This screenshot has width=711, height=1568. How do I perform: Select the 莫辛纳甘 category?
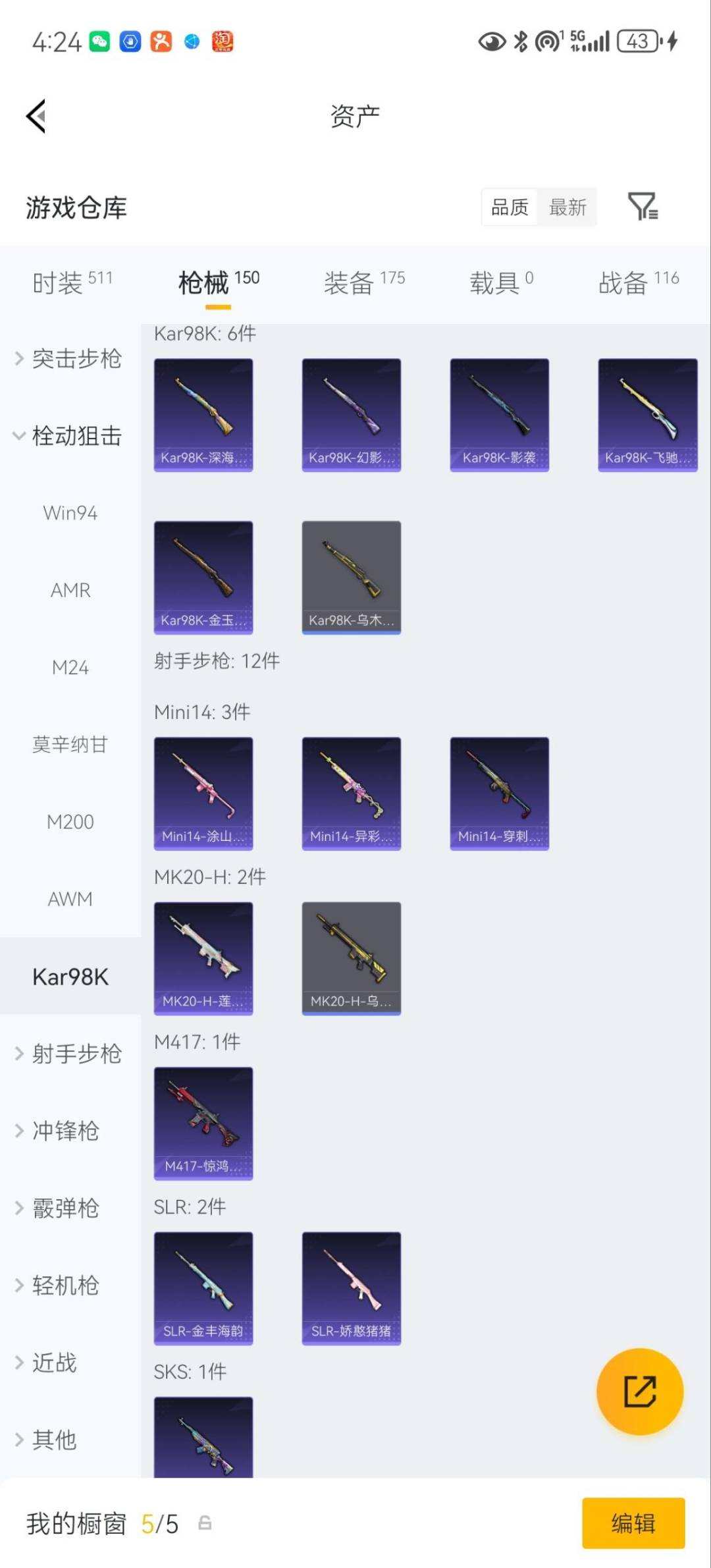click(68, 745)
